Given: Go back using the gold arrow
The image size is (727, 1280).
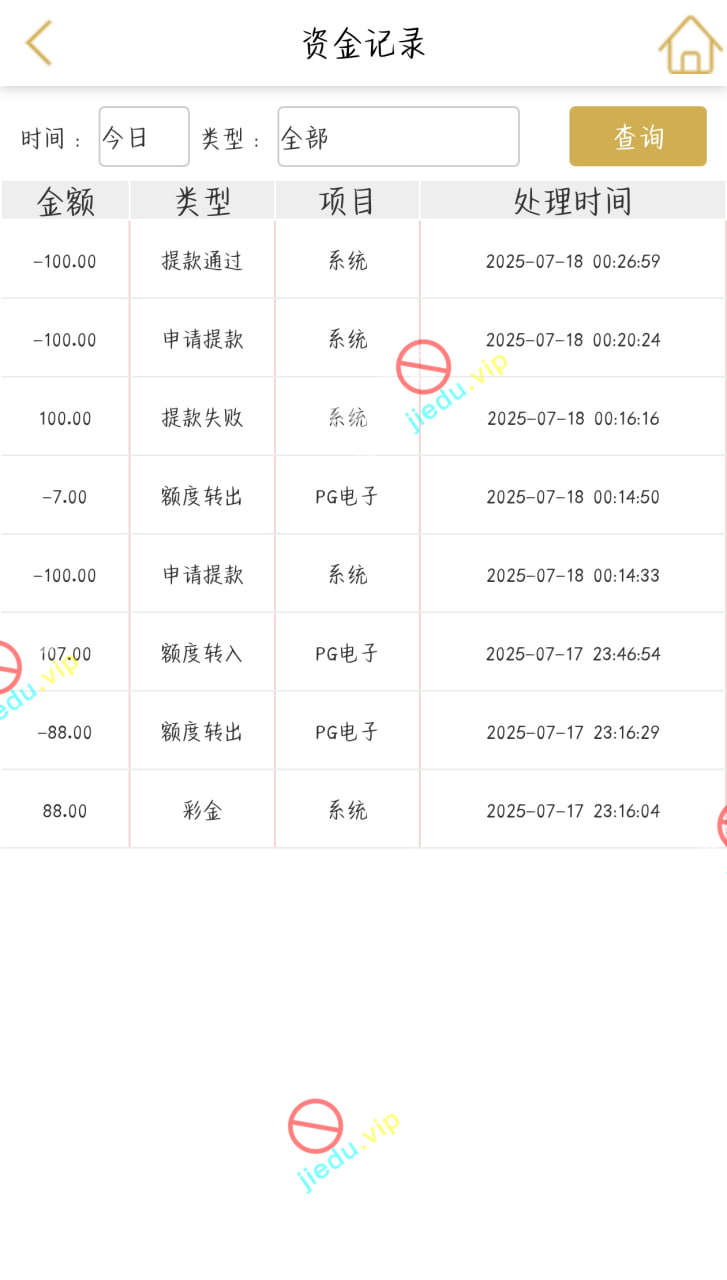Looking at the screenshot, I should click(x=39, y=44).
